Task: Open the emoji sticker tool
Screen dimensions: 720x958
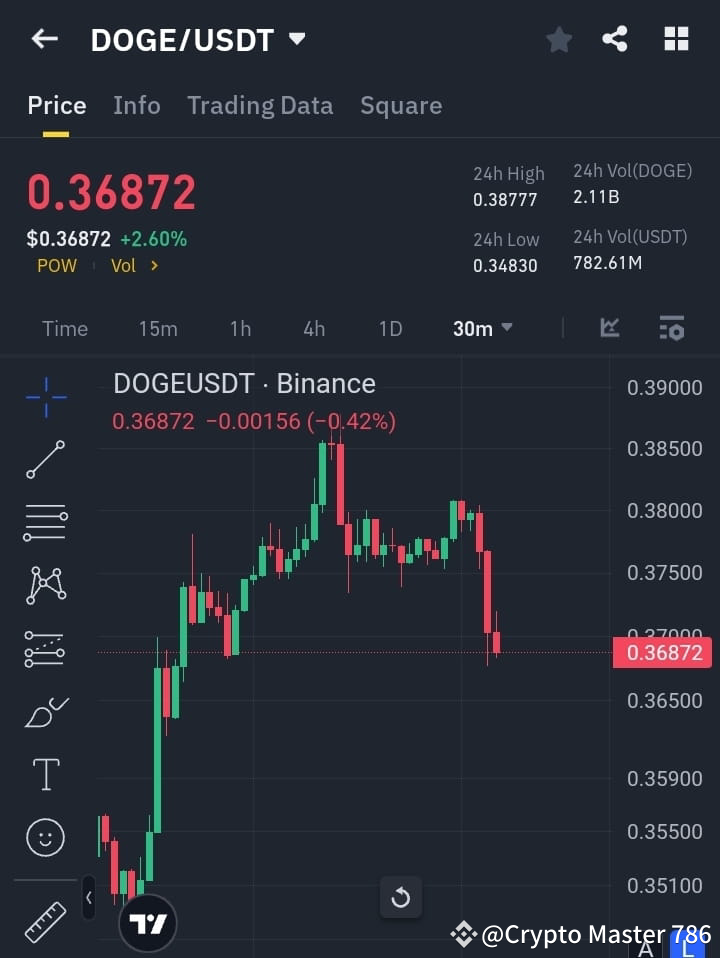Action: tap(45, 837)
